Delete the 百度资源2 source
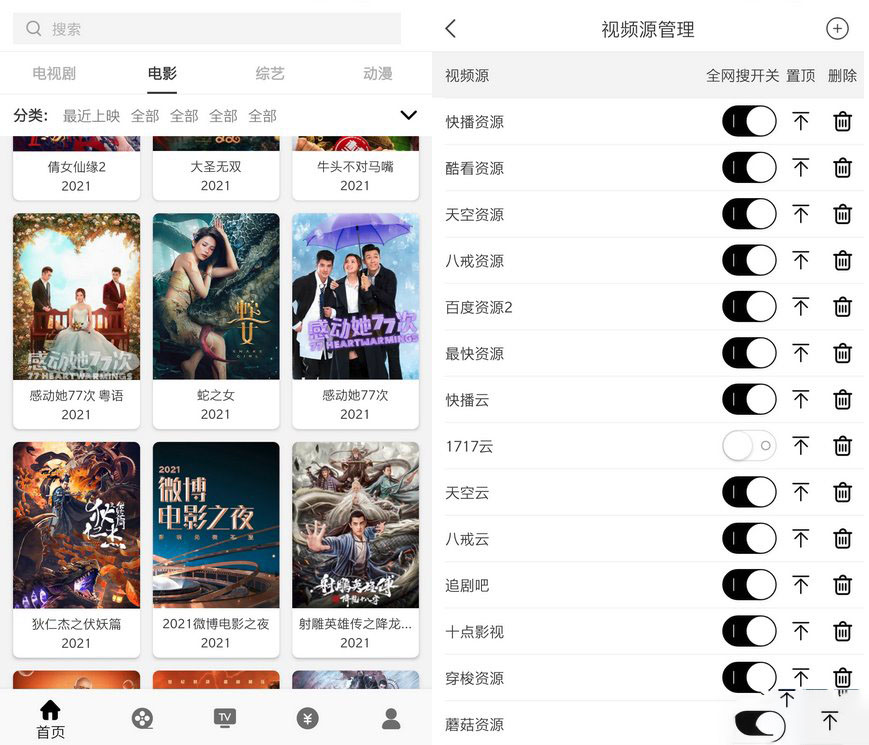Image resolution: width=869 pixels, height=745 pixels. [842, 307]
